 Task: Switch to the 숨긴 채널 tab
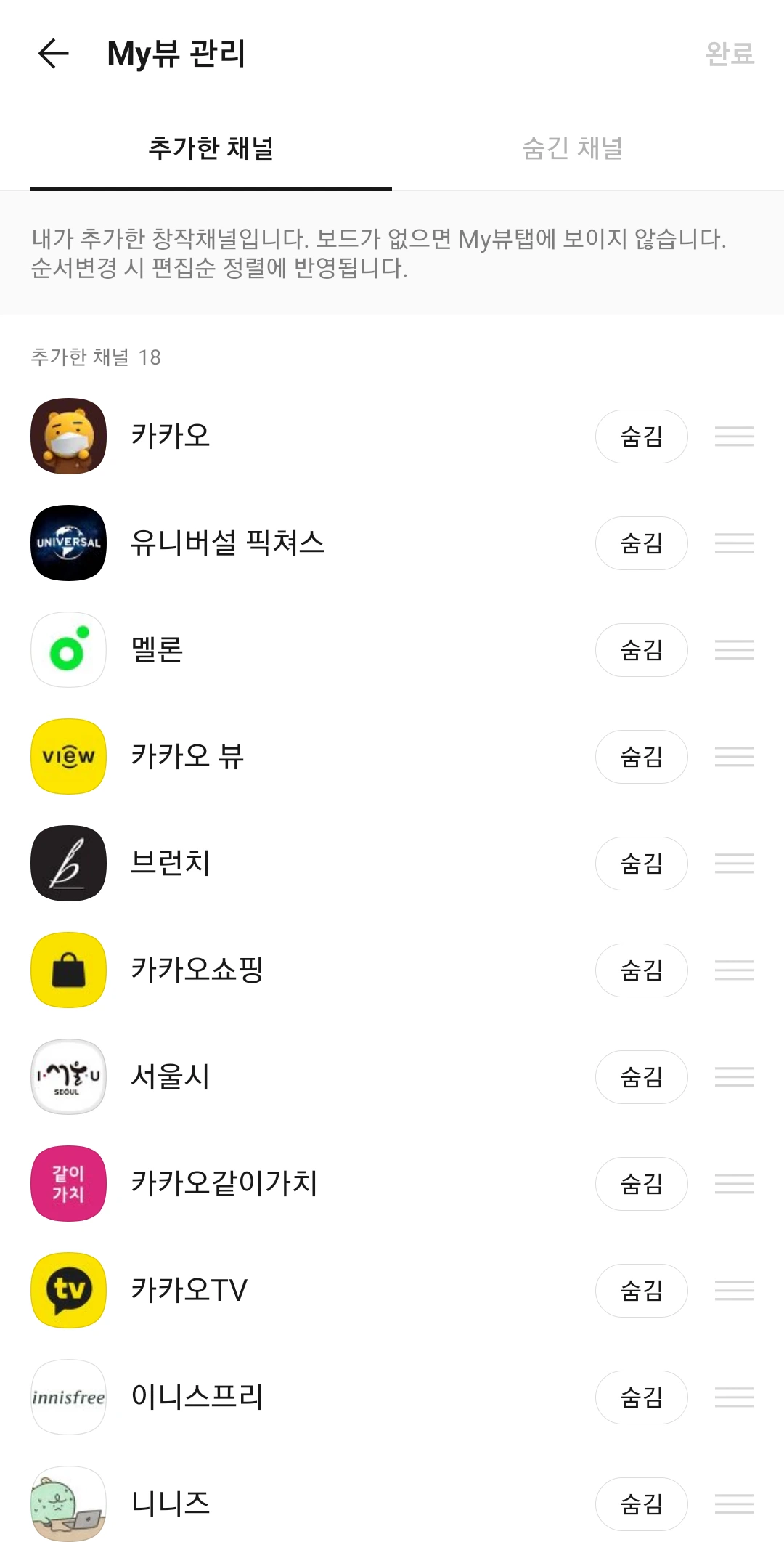tap(573, 148)
